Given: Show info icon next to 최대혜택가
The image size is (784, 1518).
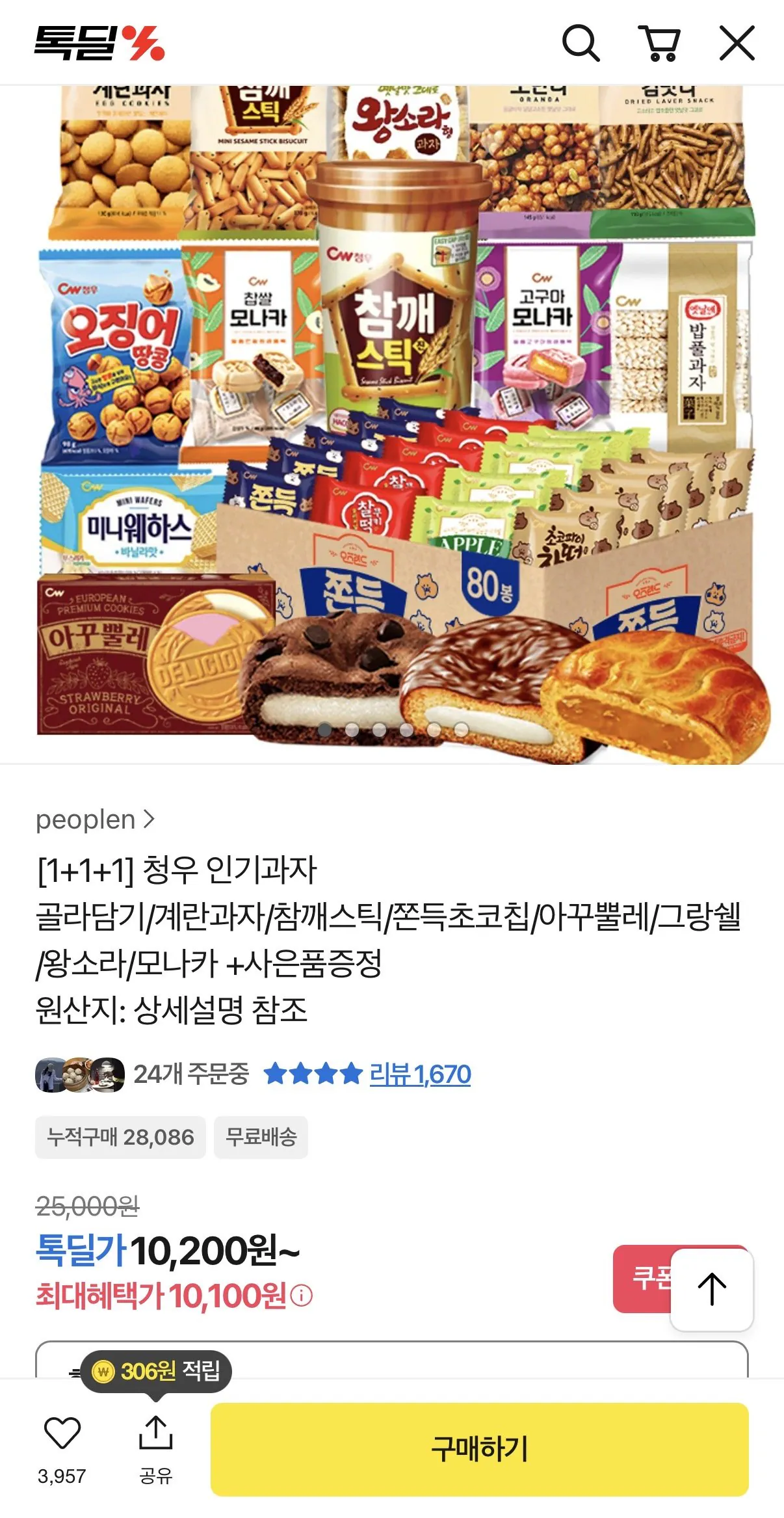Looking at the screenshot, I should (x=301, y=1296).
